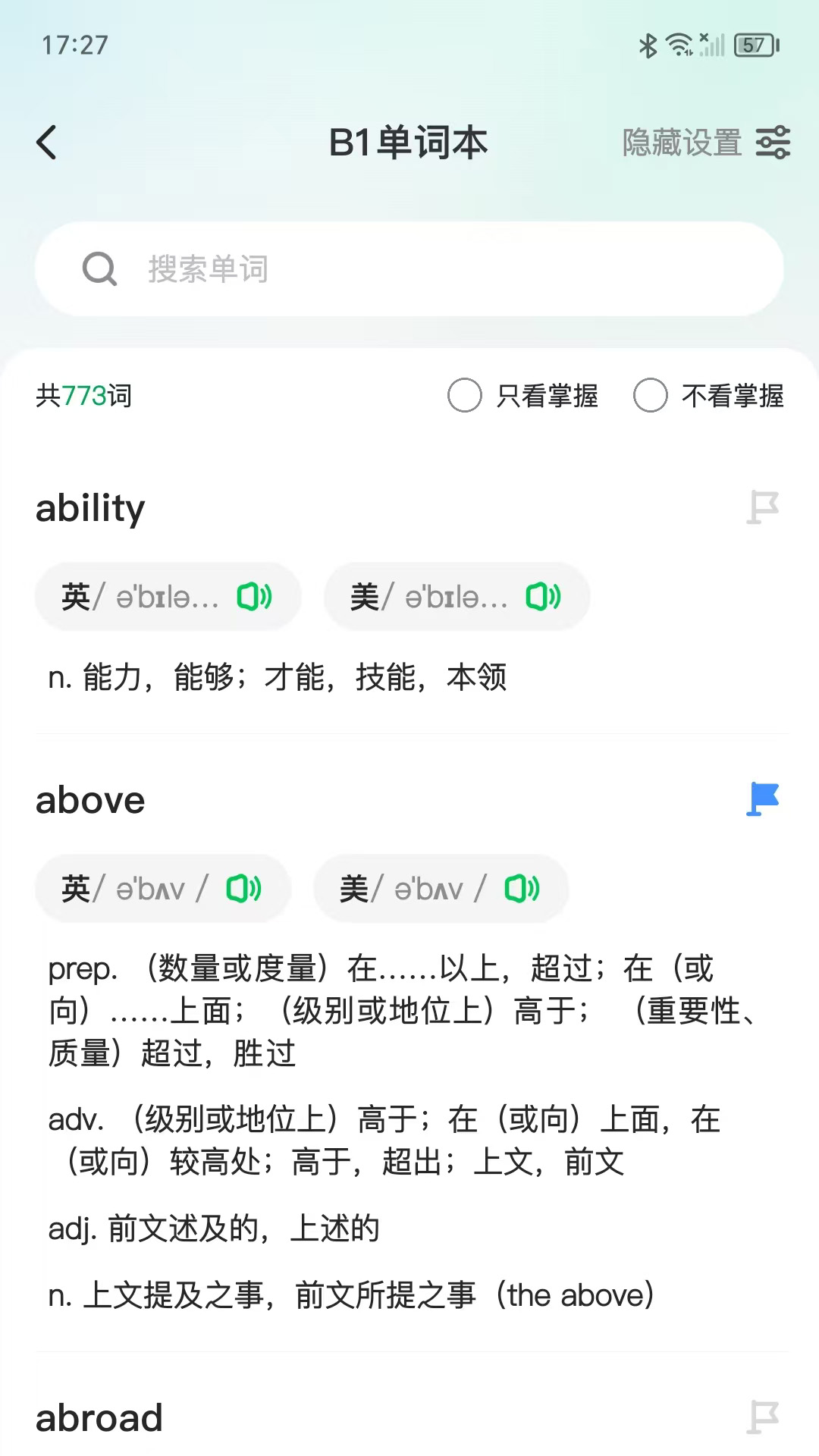Tap the headword "ability"
This screenshot has width=819, height=1456.
click(91, 508)
